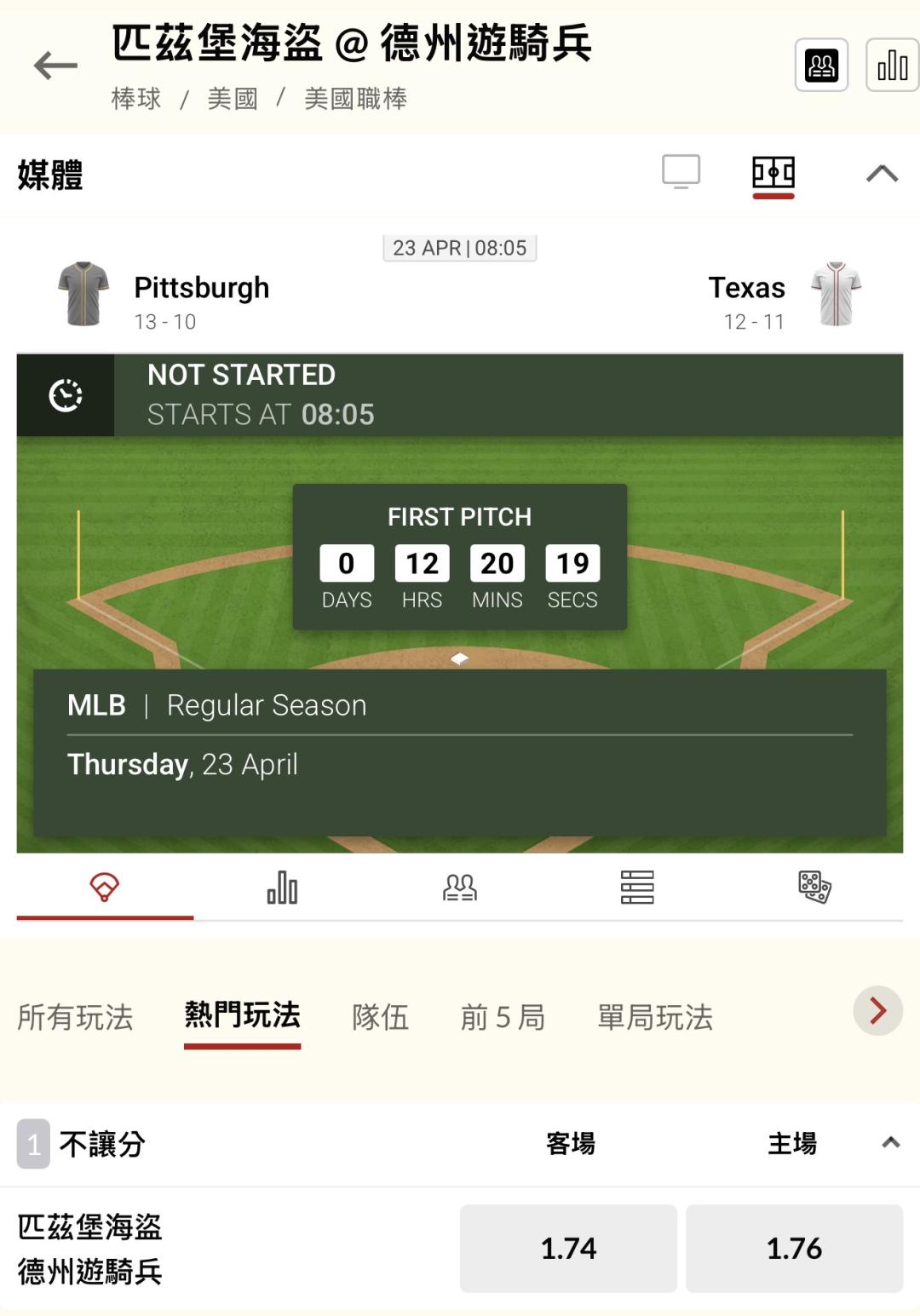920x1316 pixels.
Task: Switch to the 隊伍 tab
Action: [381, 1017]
